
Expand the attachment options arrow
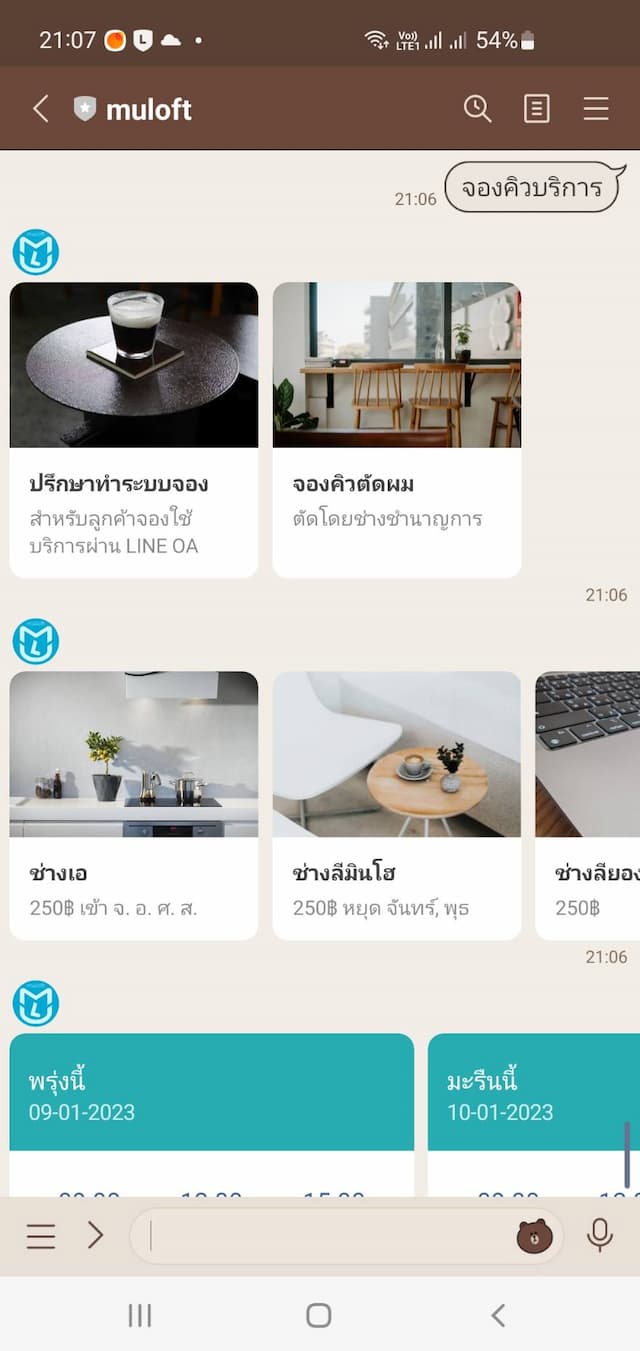pyautogui.click(x=95, y=1236)
